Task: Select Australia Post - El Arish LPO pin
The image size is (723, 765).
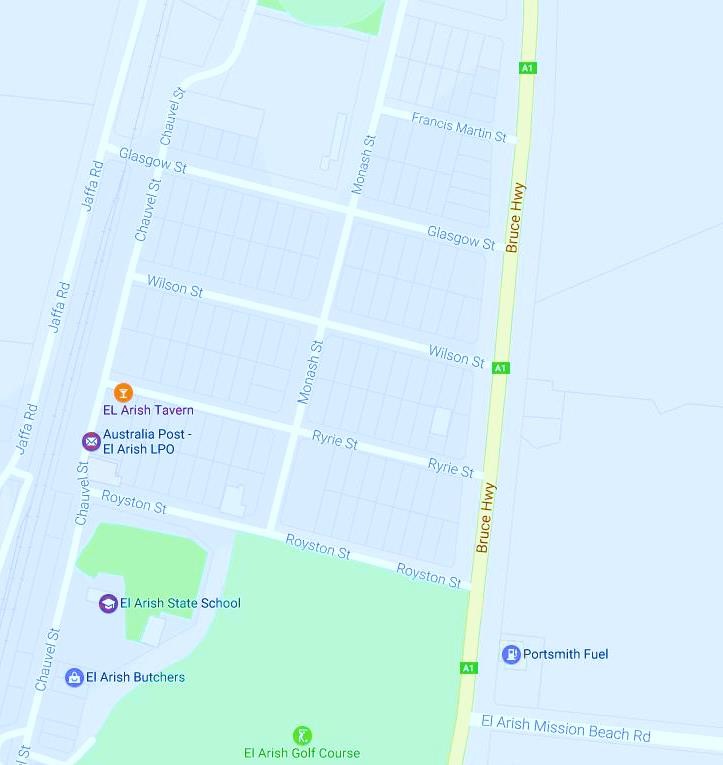Action: pyautogui.click(x=91, y=441)
